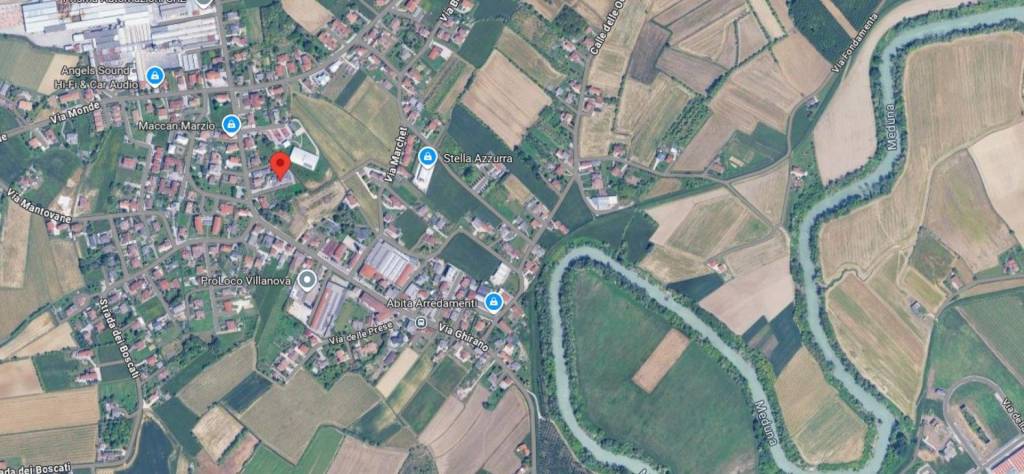
Task: Tap the red location pin
Action: (x=282, y=164)
